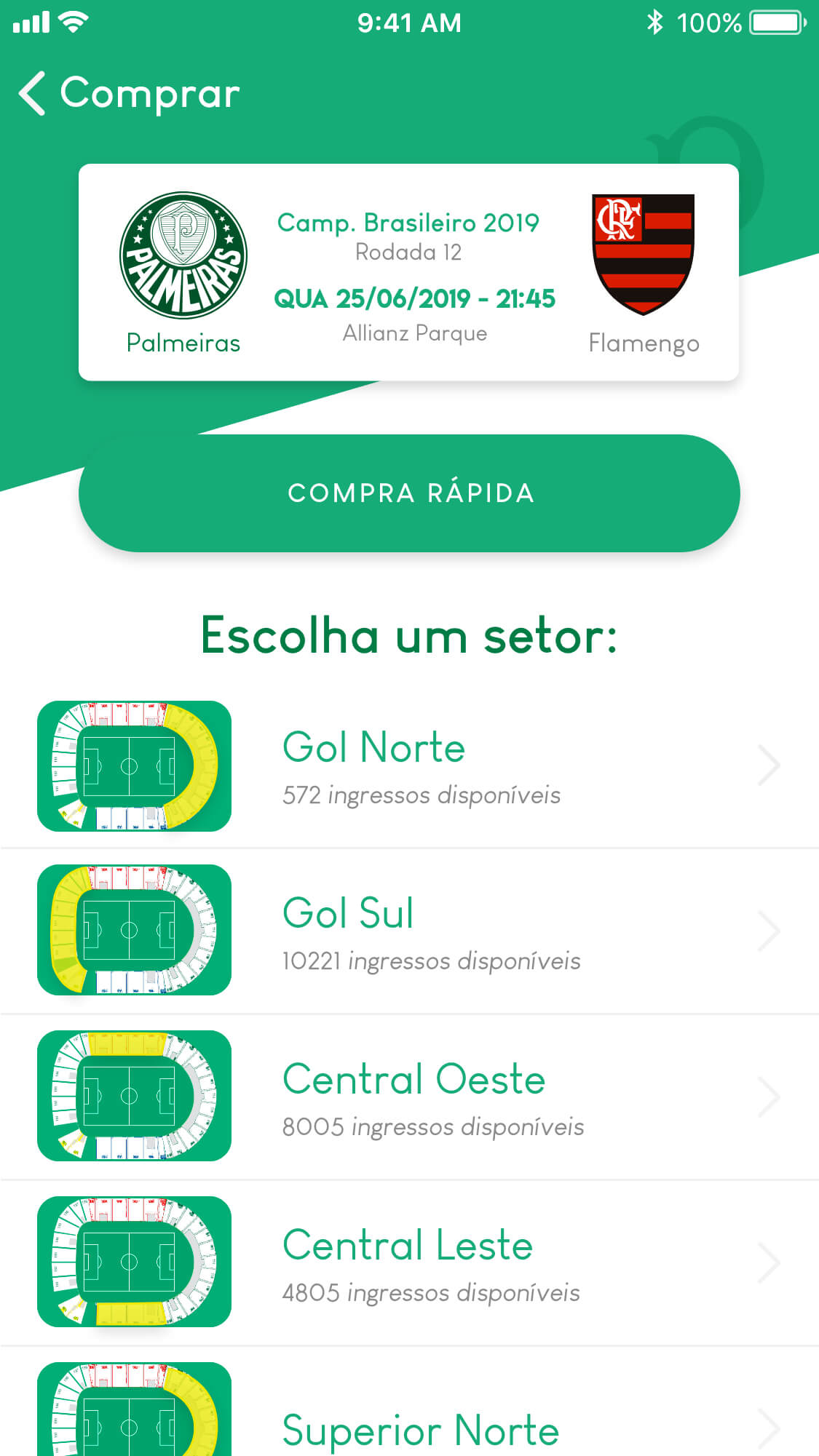The height and width of the screenshot is (1456, 819).
Task: Choose the Gol Sul sector
Action: [409, 931]
